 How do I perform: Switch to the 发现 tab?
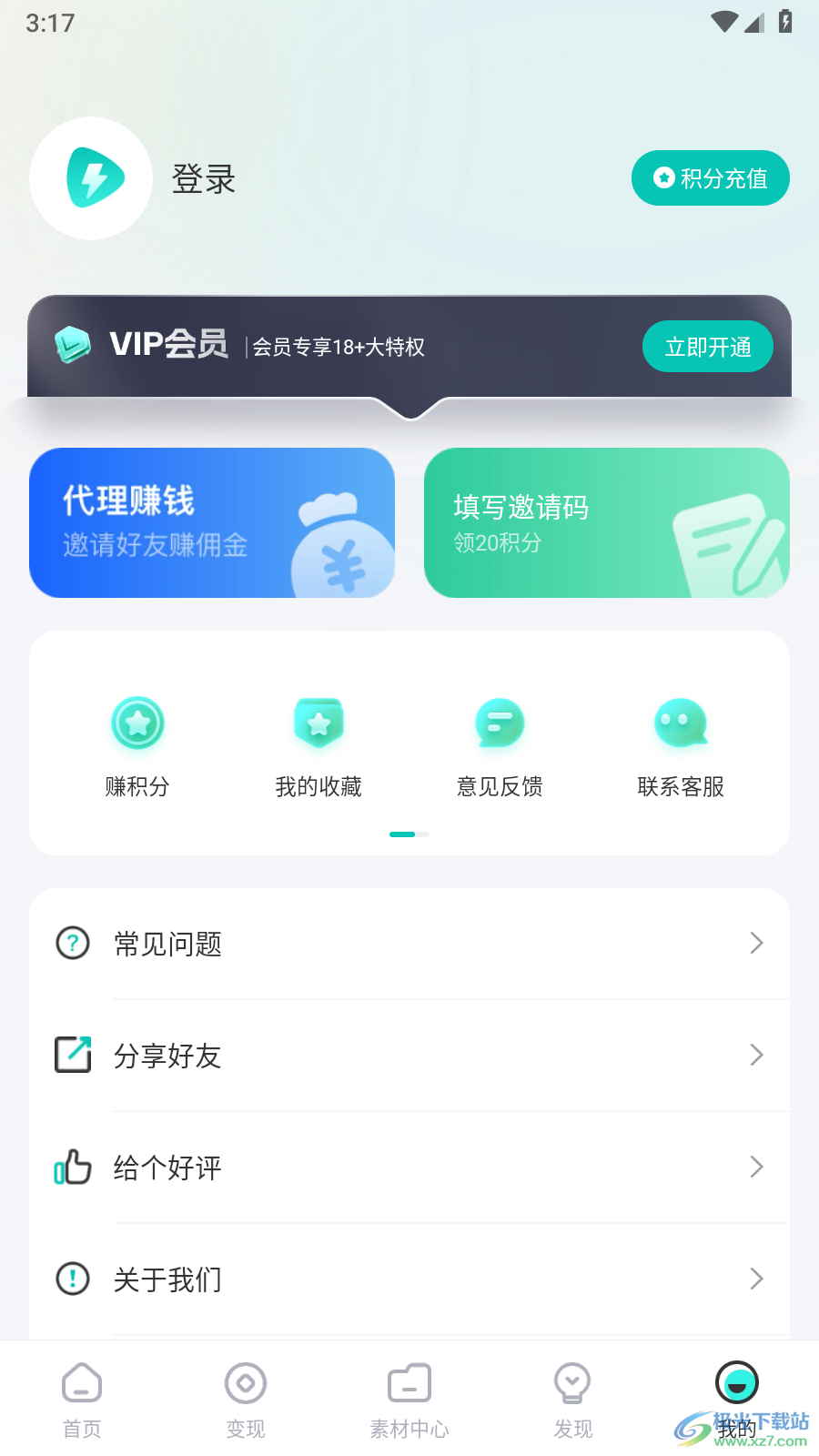tap(573, 1400)
